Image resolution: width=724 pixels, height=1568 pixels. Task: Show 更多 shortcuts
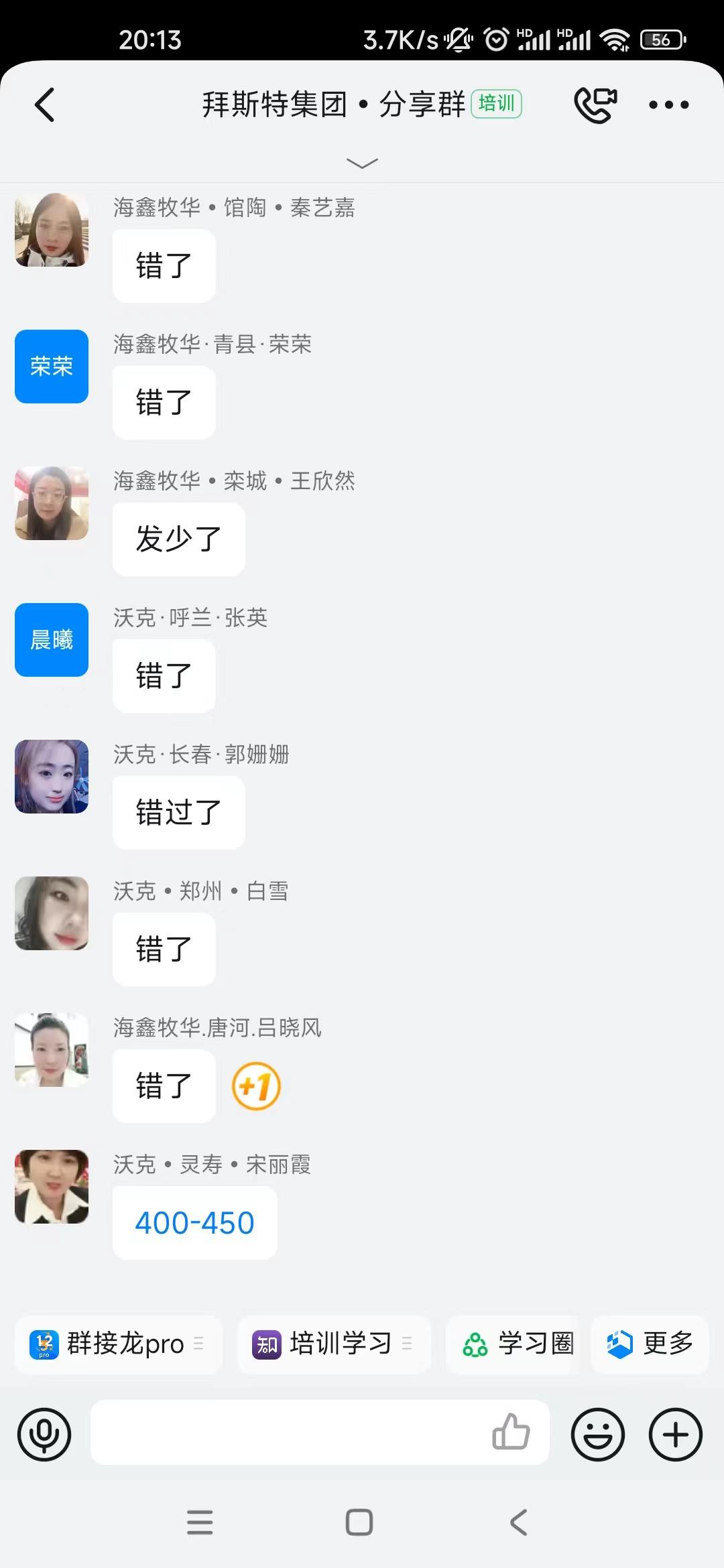[x=650, y=1344]
